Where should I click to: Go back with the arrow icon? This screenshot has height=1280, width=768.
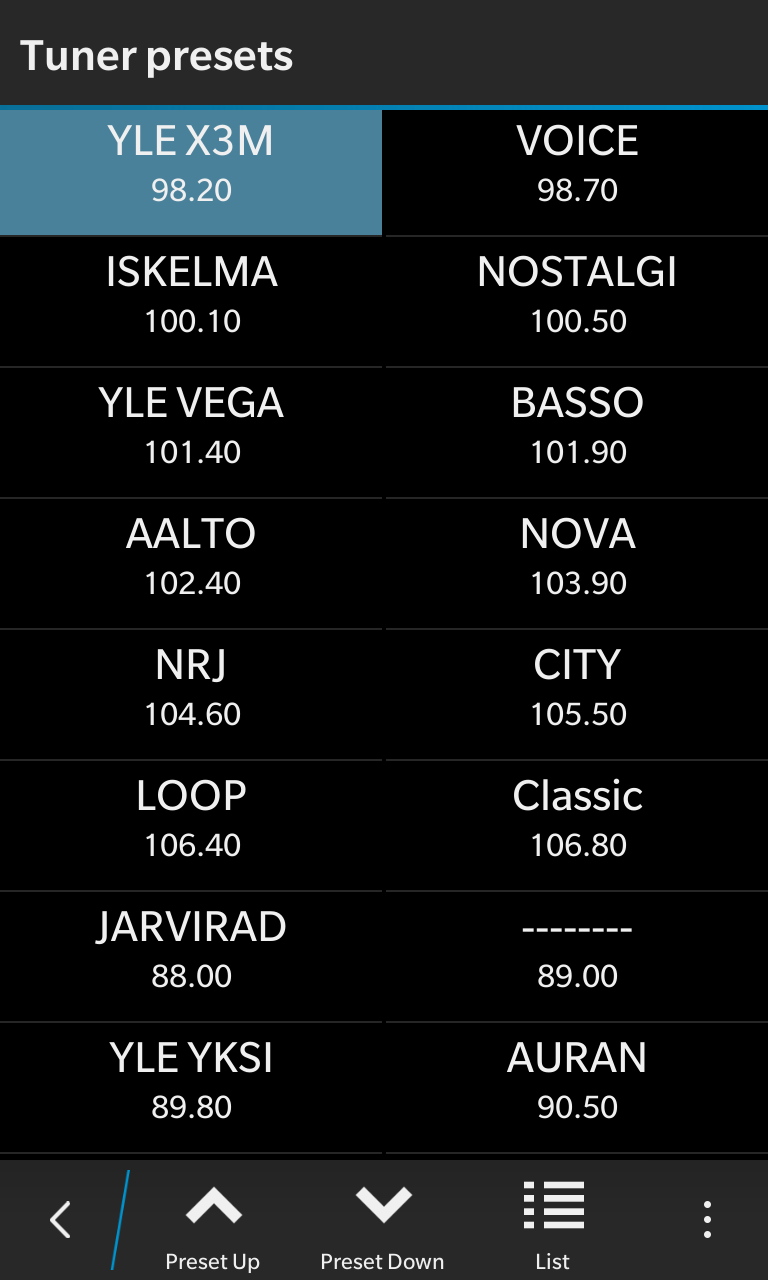(60, 1220)
